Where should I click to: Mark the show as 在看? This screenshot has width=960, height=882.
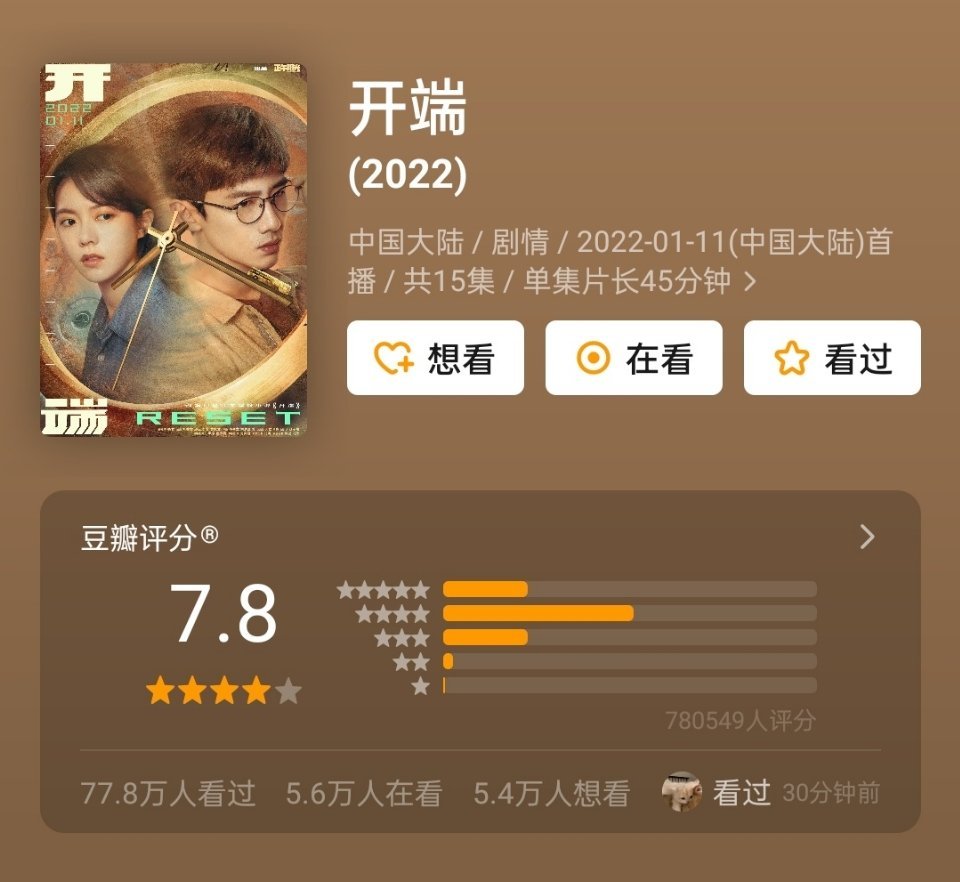(633, 358)
